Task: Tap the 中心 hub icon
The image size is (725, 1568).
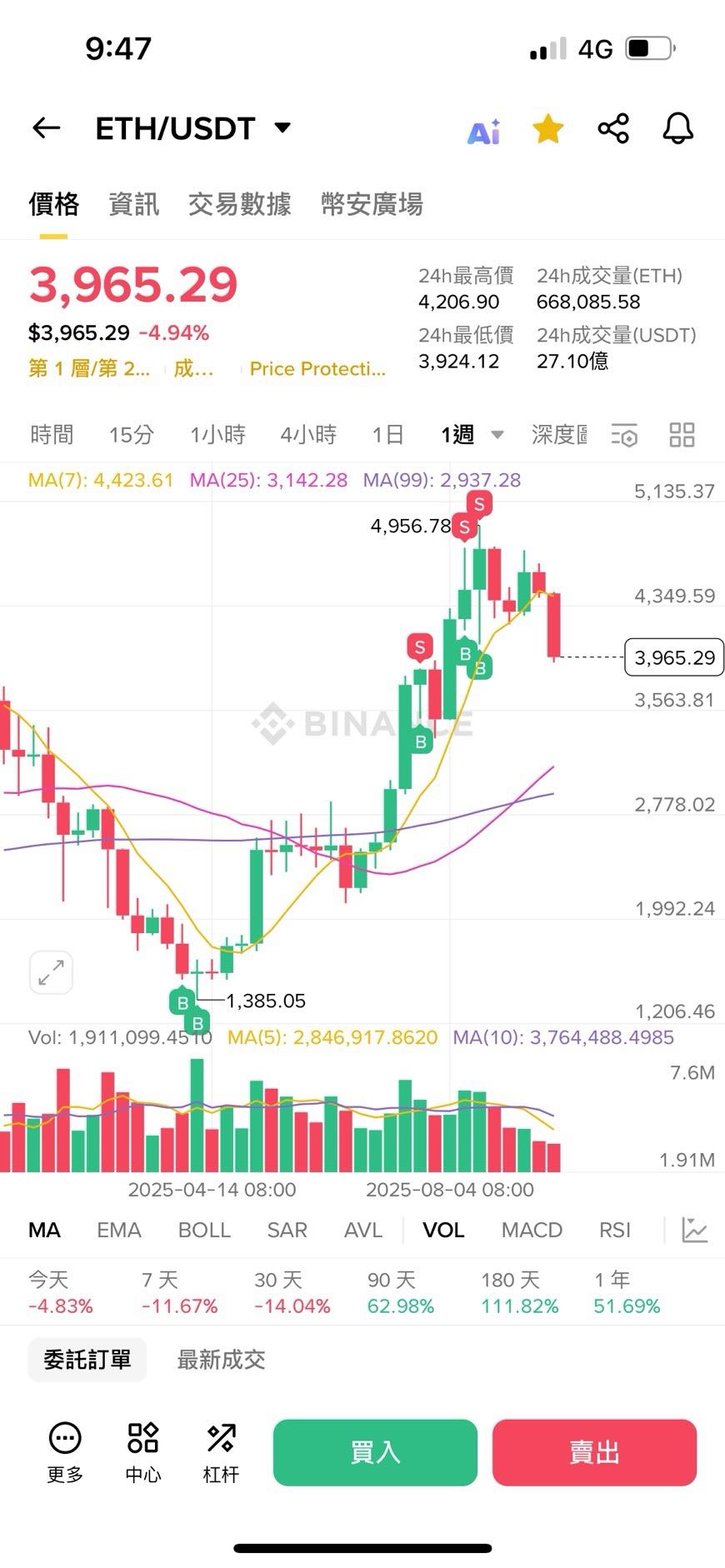Action: (142, 1451)
